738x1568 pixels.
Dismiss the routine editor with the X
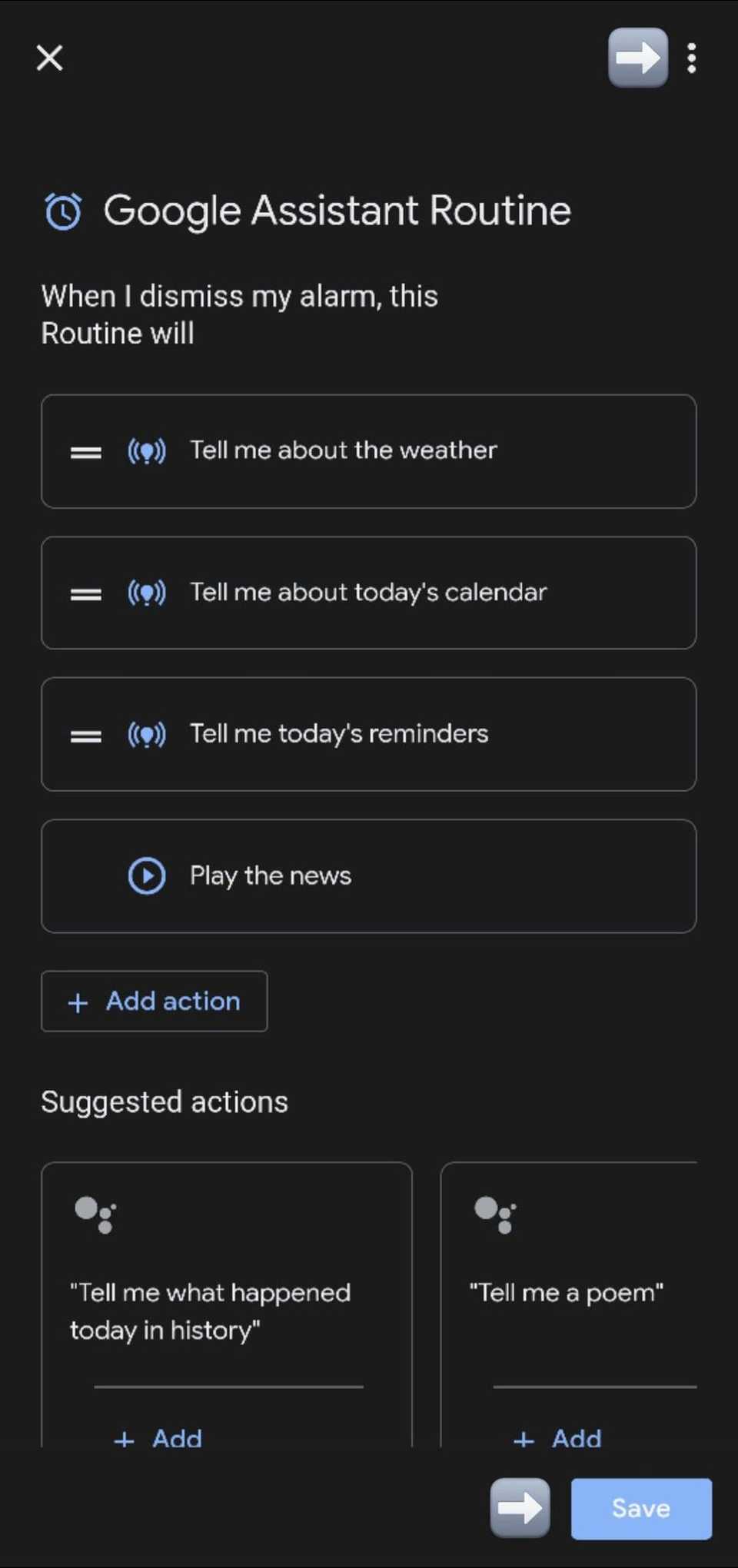click(x=48, y=58)
